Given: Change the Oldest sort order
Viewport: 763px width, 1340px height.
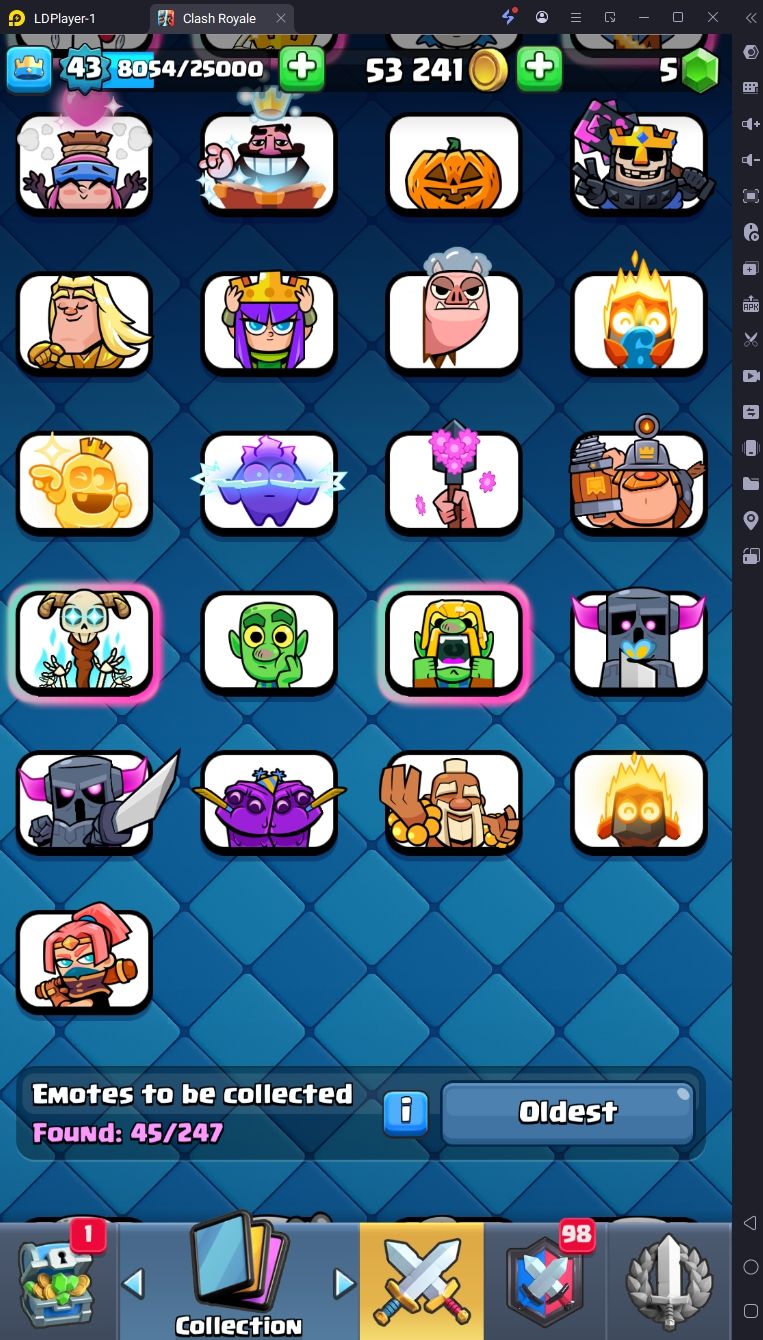Looking at the screenshot, I should point(568,1112).
